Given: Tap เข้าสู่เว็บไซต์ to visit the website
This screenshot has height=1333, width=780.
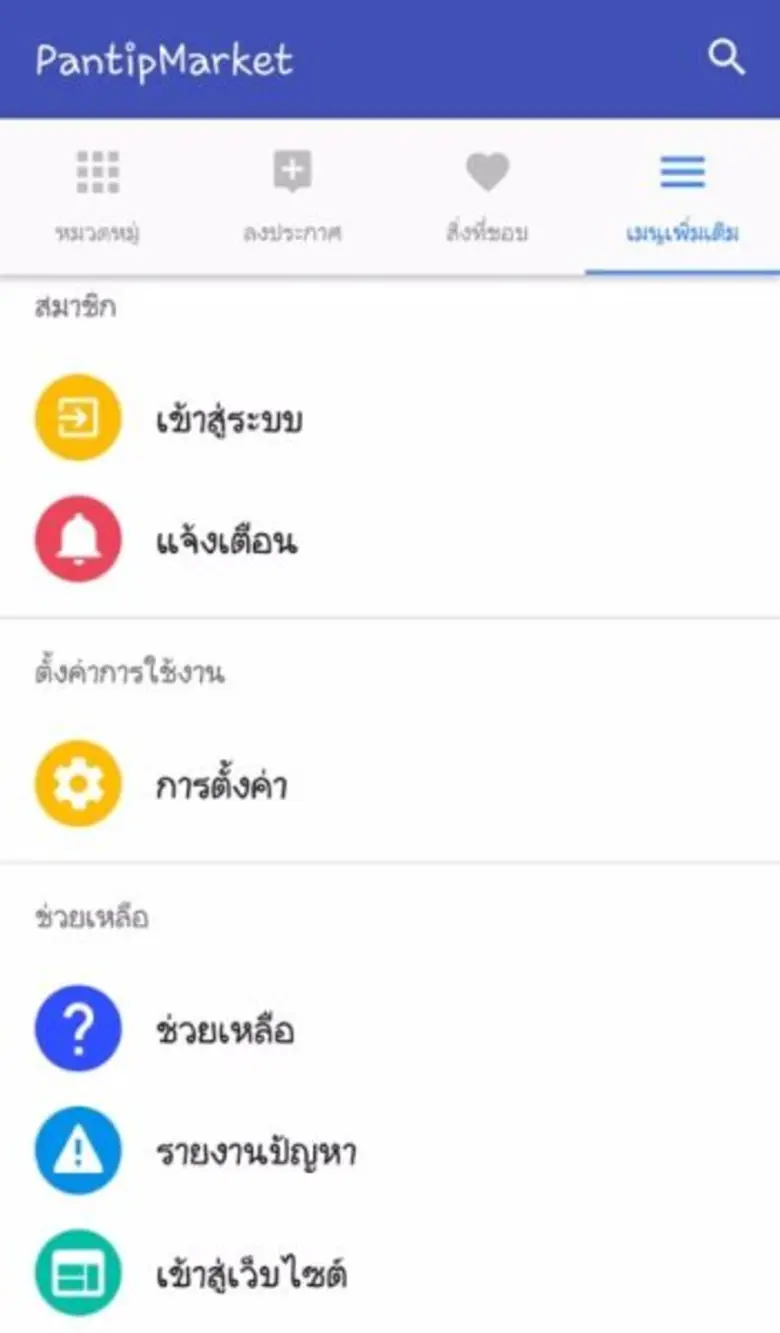Looking at the screenshot, I should pos(250,1273).
